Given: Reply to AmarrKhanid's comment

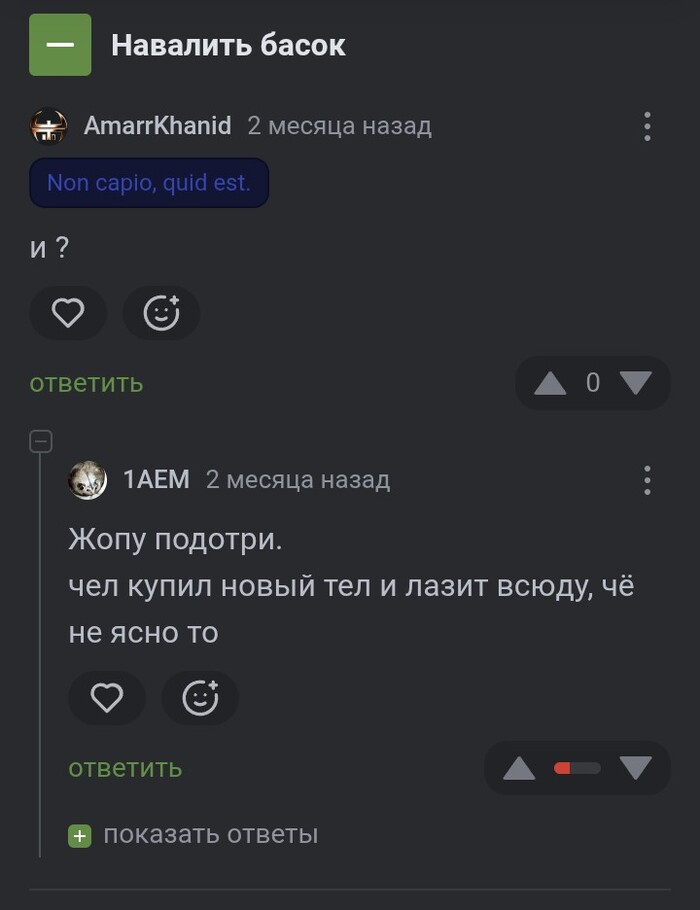Looking at the screenshot, I should (86, 383).
